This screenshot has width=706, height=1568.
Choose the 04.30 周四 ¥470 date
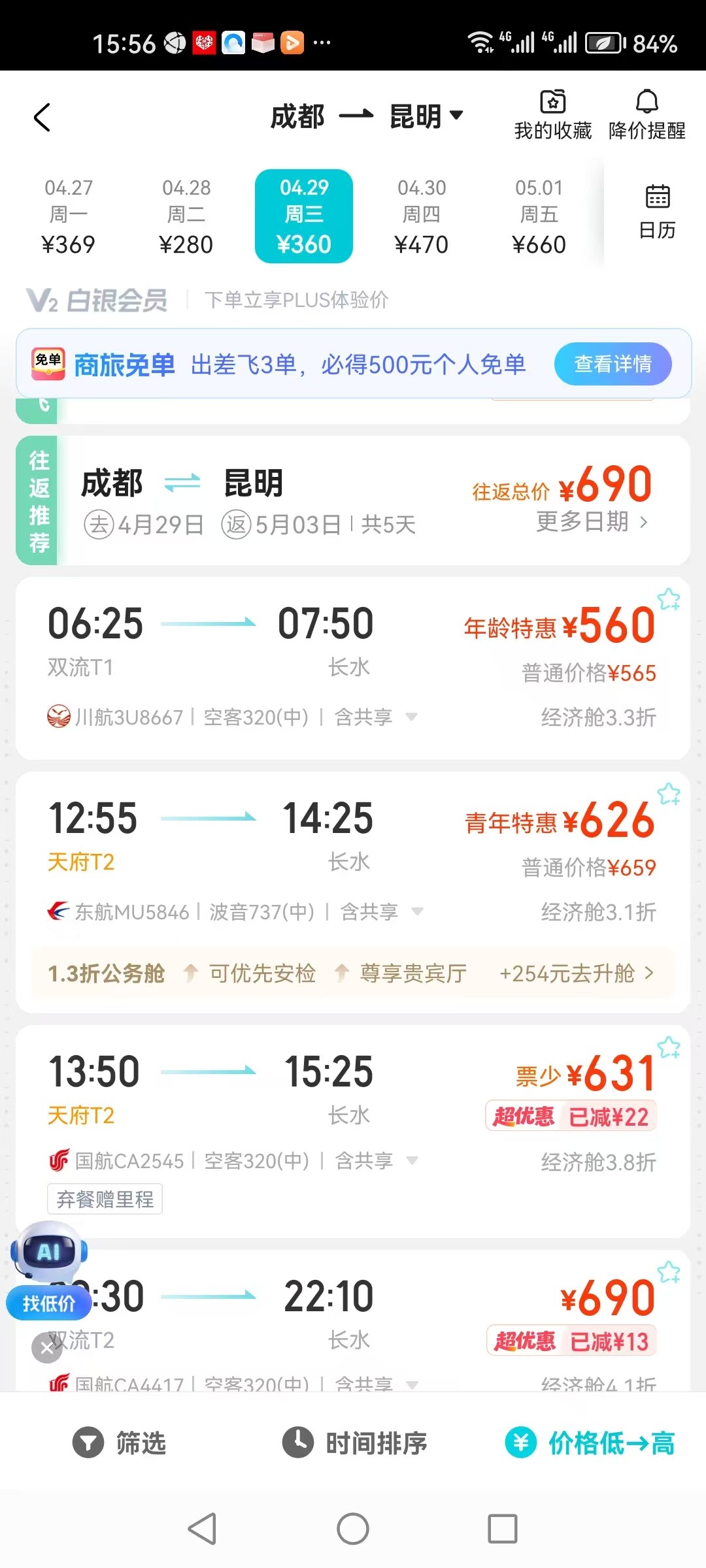(422, 216)
